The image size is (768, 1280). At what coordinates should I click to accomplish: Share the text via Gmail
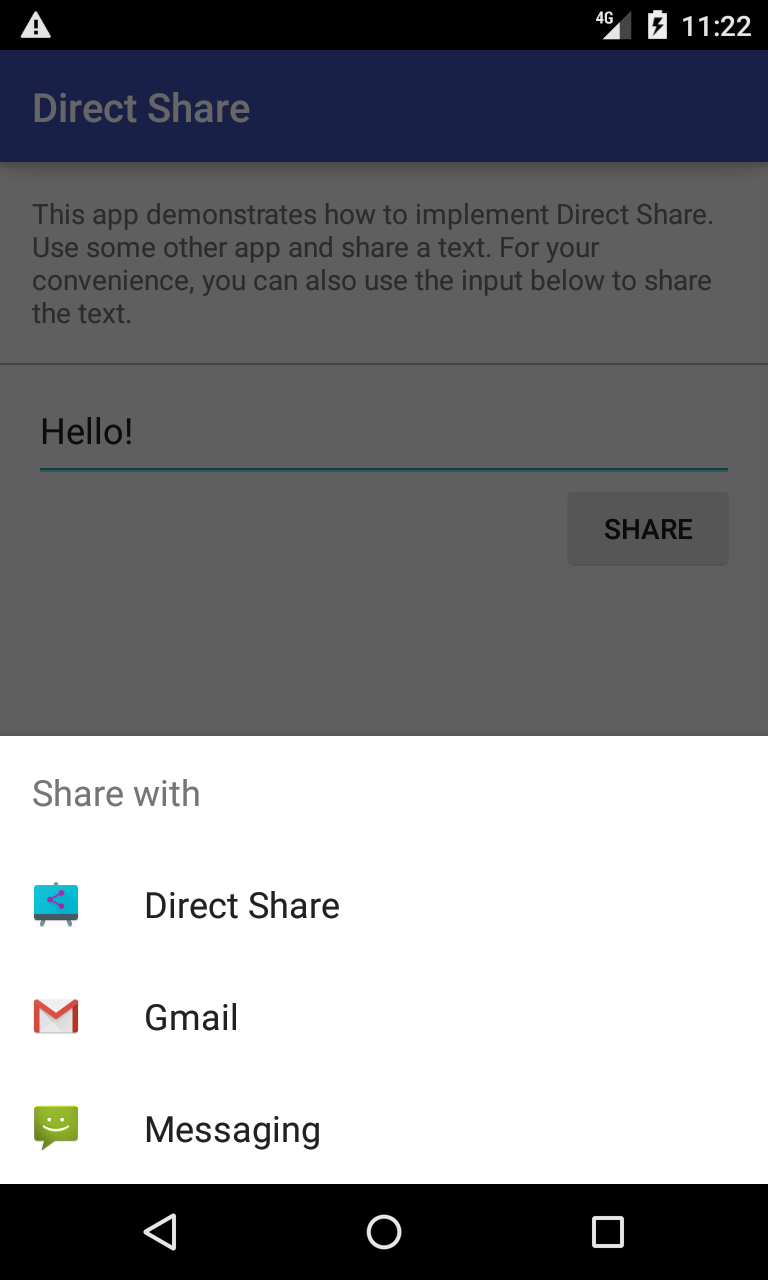(191, 1018)
